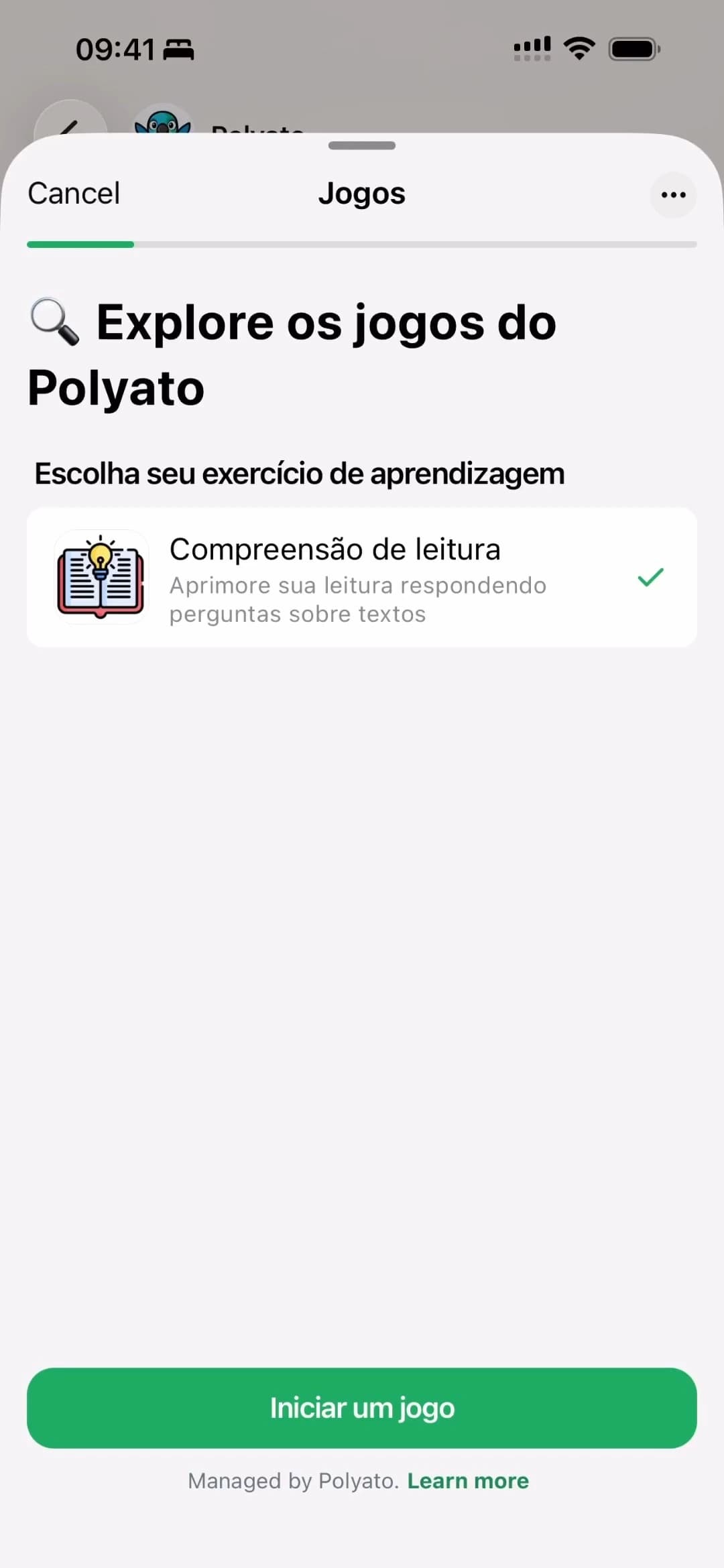Viewport: 724px width, 1568px height.
Task: Select the Jogos sheet title
Action: tap(362, 194)
